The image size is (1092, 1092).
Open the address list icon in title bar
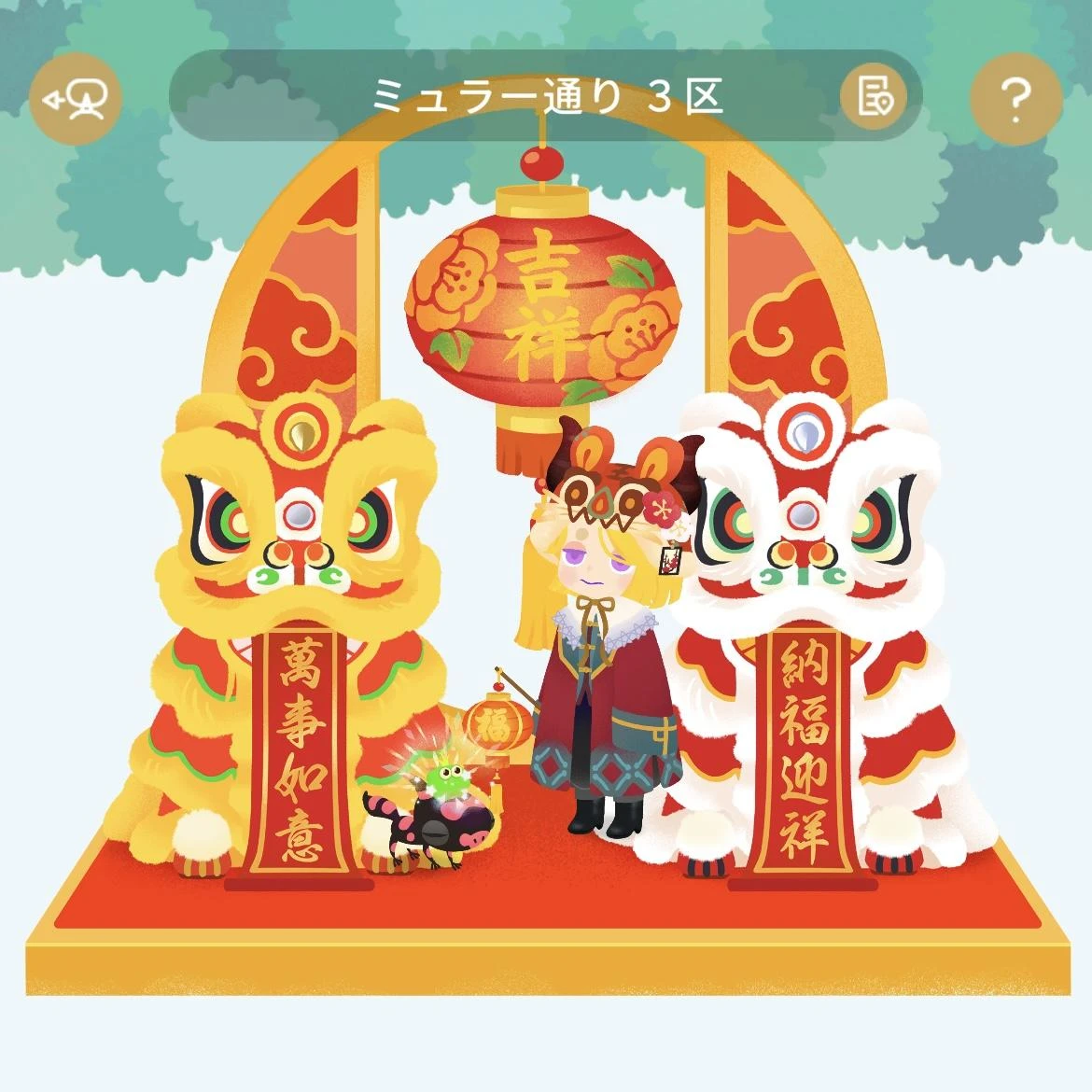coord(875,96)
